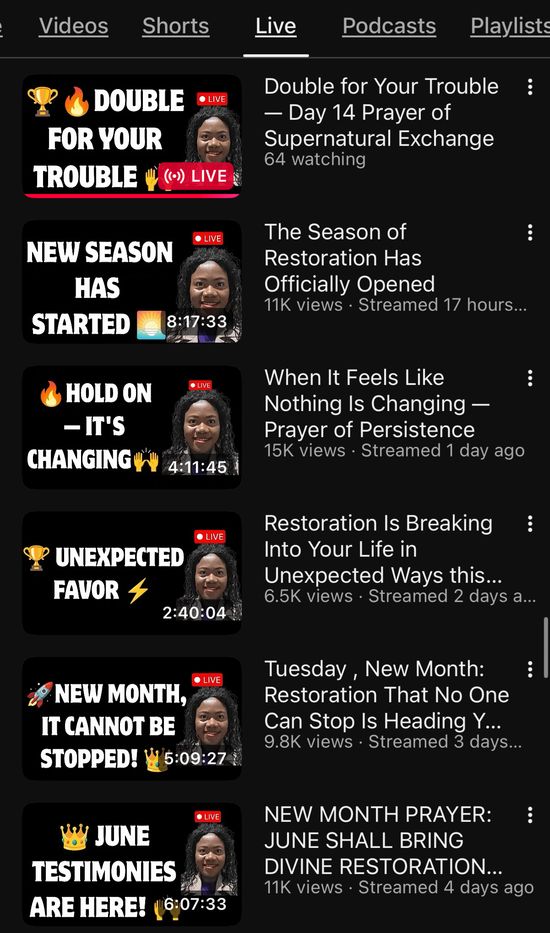Watch the live Double for Your Trouble stream
The image size is (550, 933).
point(132,136)
